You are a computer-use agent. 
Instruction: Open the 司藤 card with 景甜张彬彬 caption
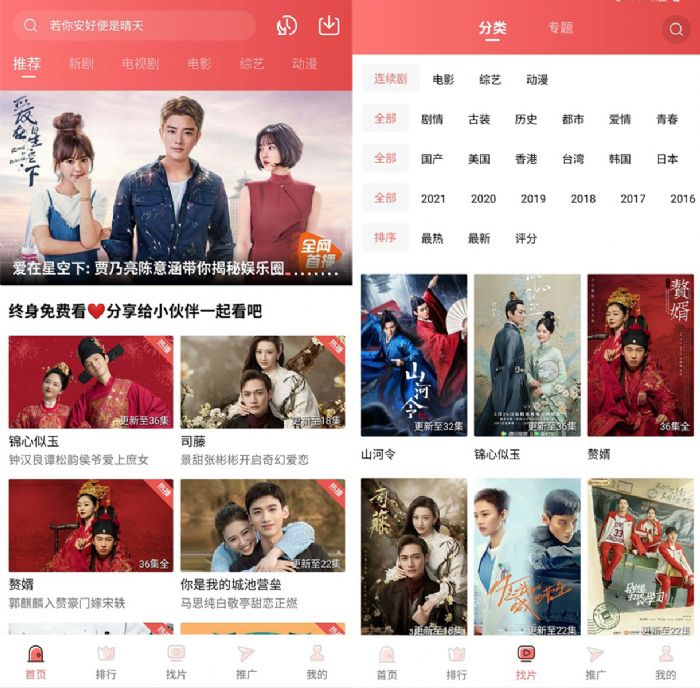point(263,382)
